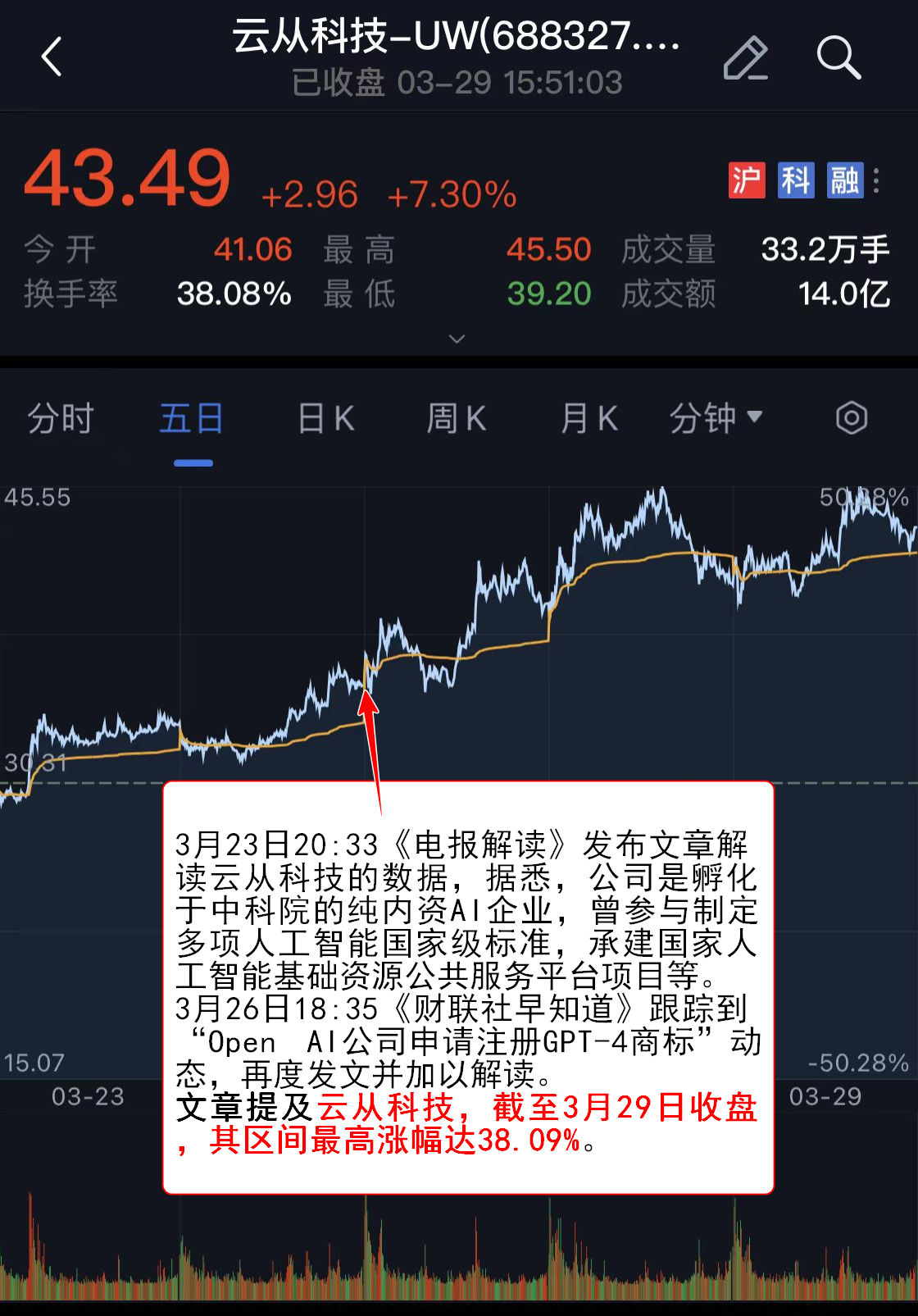The width and height of the screenshot is (918, 1316).
Task: Open the 分钟 interval dropdown
Action: (x=716, y=419)
